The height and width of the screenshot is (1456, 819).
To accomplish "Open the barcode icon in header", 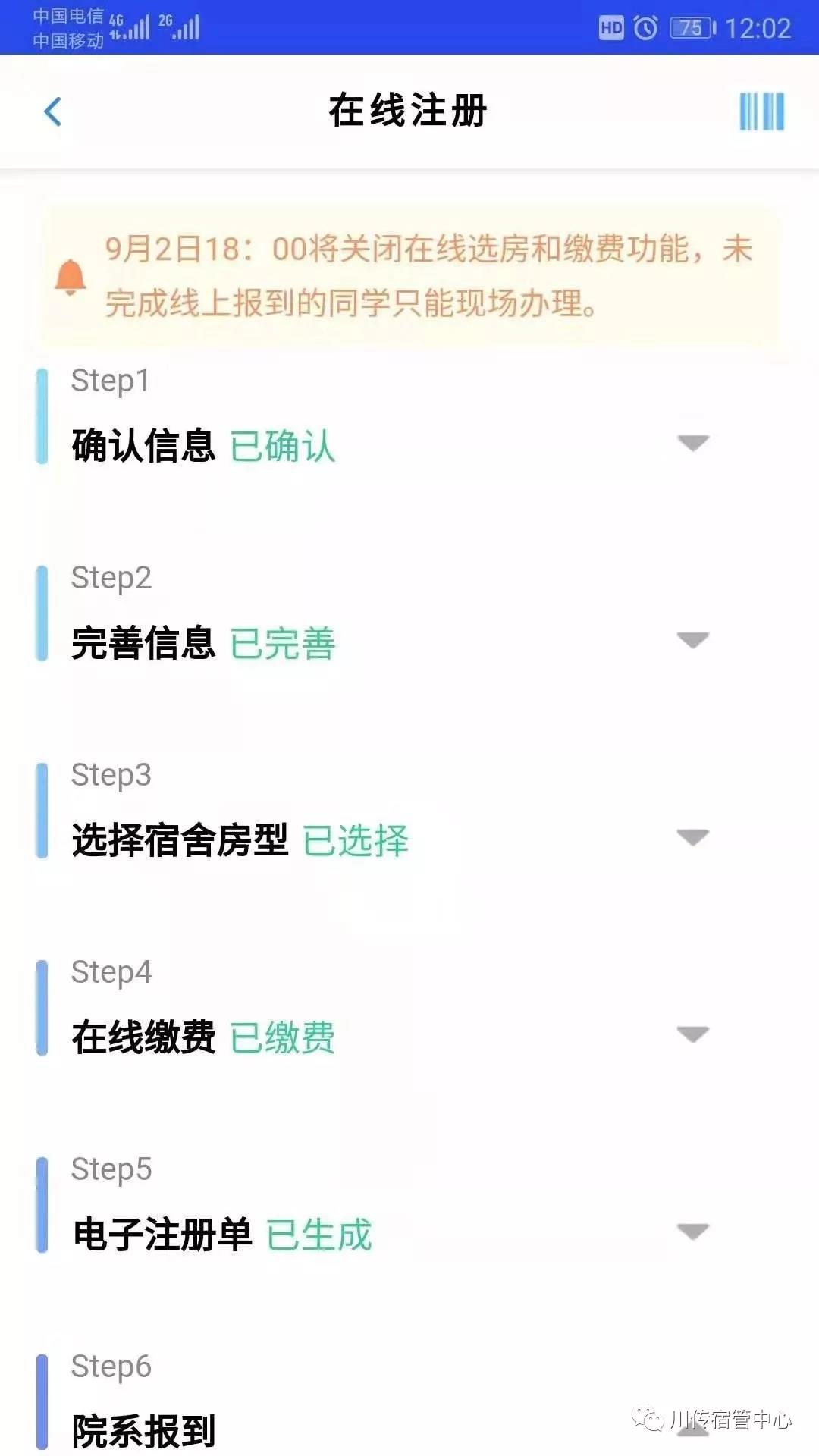I will [x=761, y=111].
